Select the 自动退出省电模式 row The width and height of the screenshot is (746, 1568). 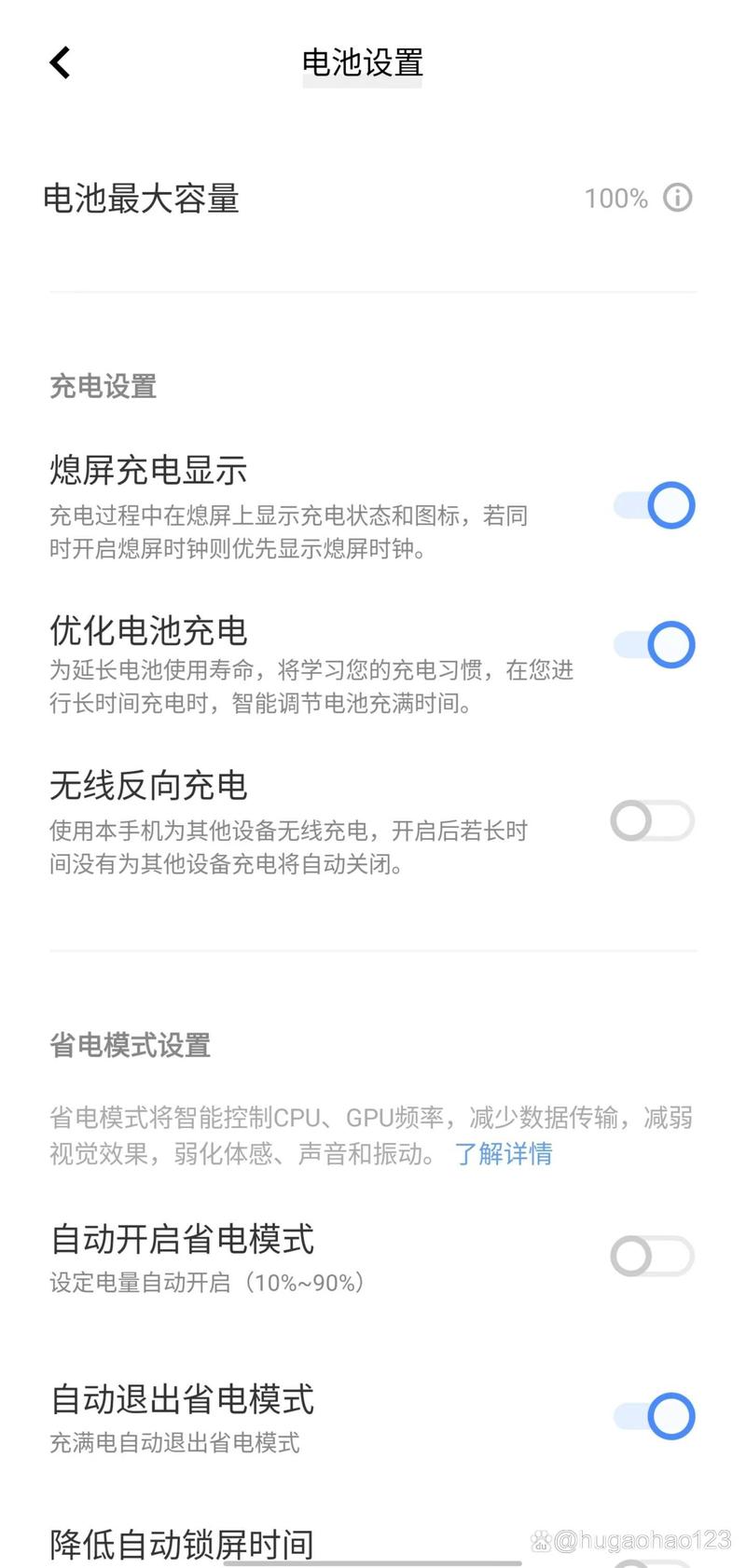click(x=183, y=1400)
